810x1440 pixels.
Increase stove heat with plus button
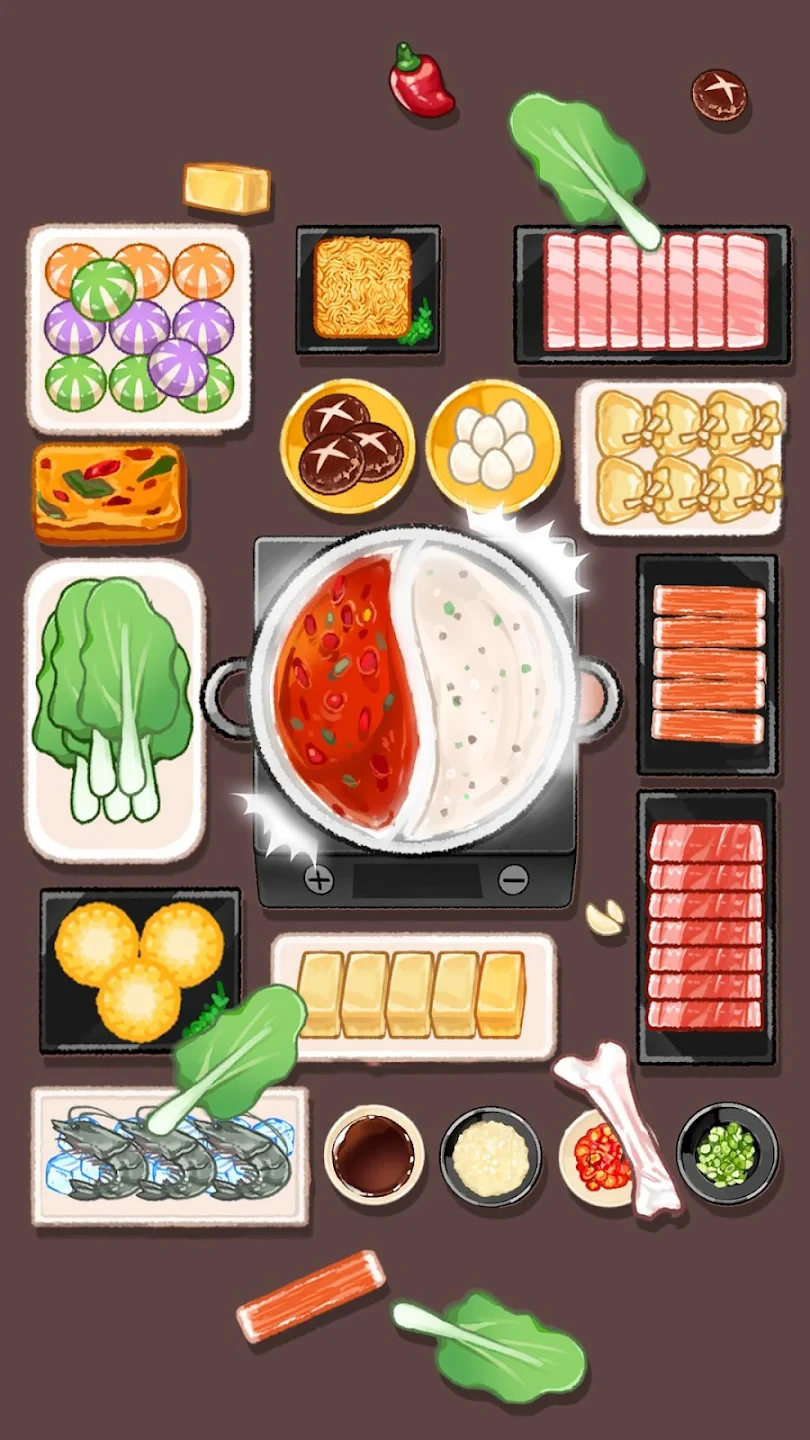(x=319, y=881)
